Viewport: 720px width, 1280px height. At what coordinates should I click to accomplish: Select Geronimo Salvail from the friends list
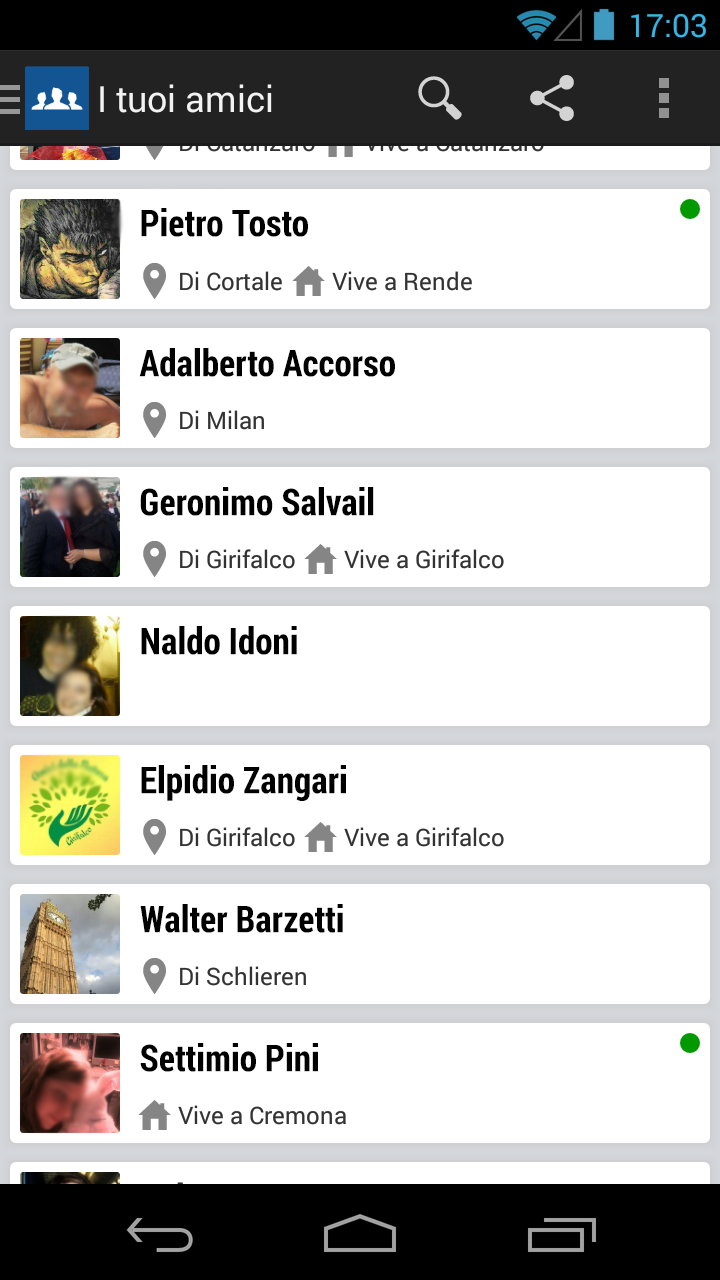(360, 527)
